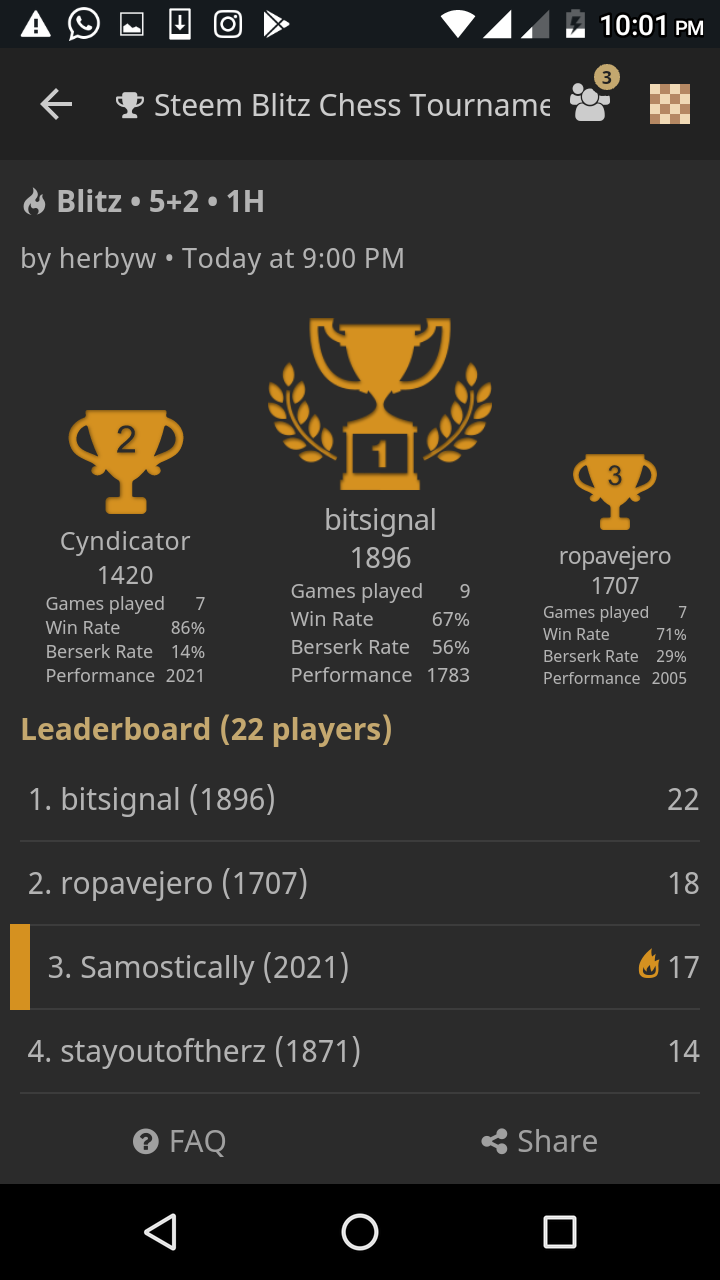Open the tournament FAQ
The height and width of the screenshot is (1280, 720).
(x=180, y=1141)
